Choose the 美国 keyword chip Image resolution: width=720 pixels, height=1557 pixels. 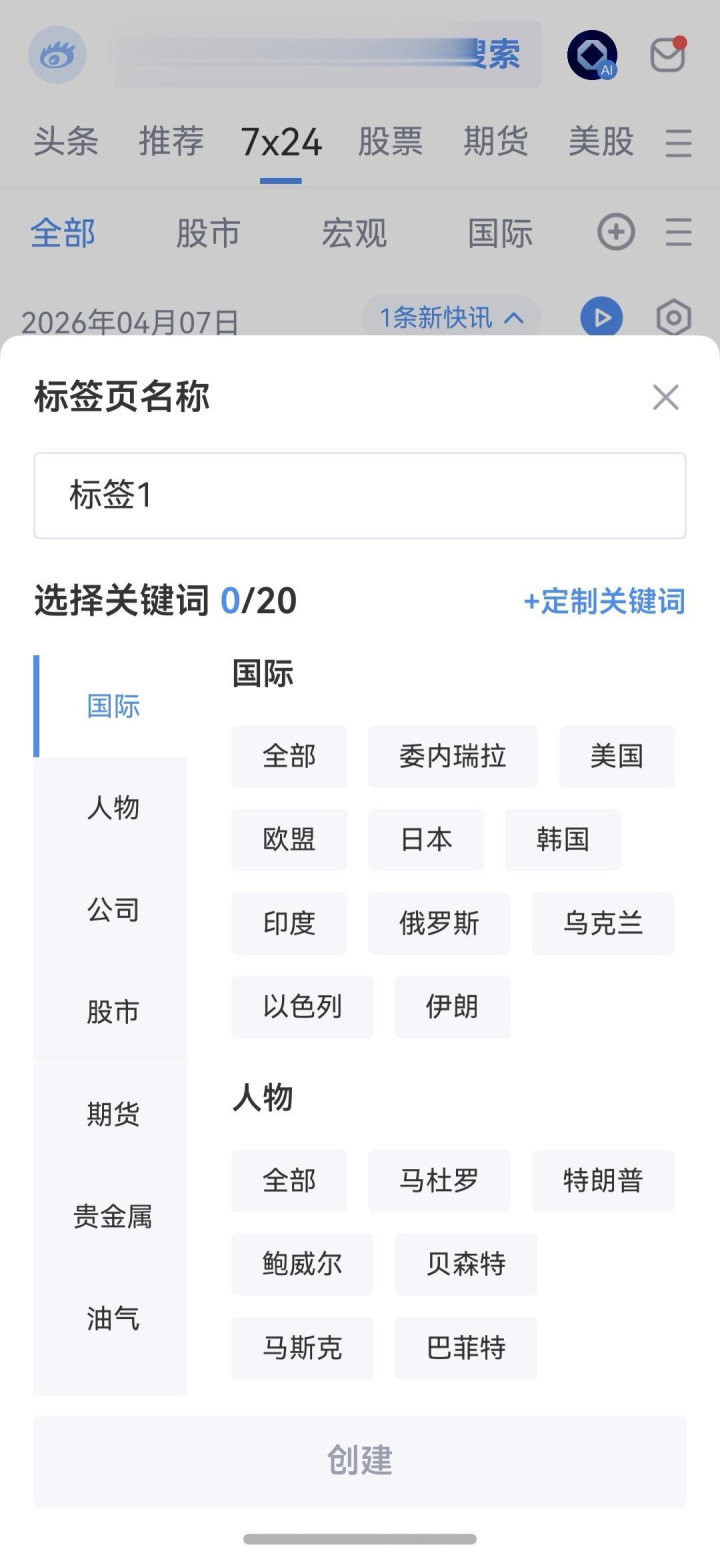(616, 756)
